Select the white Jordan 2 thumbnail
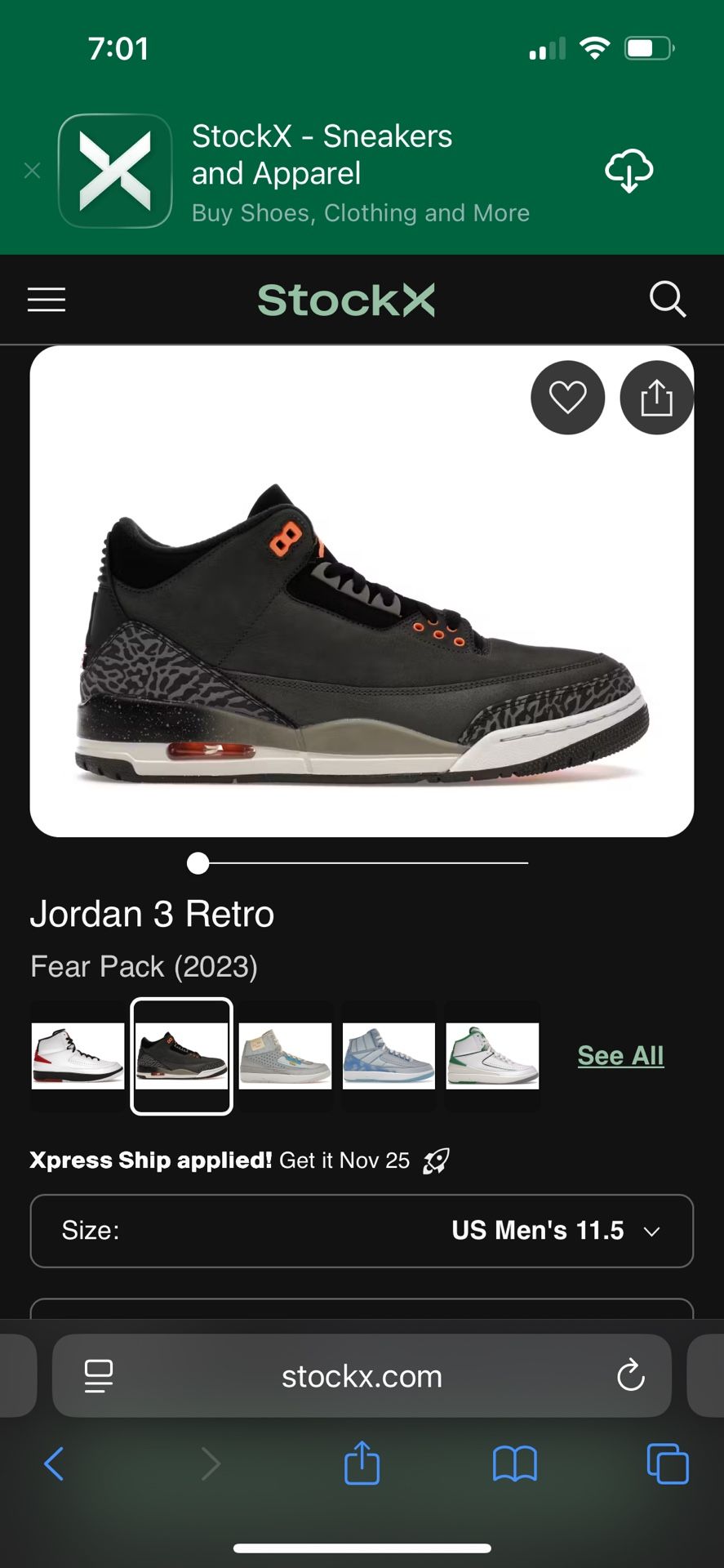724x1568 pixels. 79,1055
